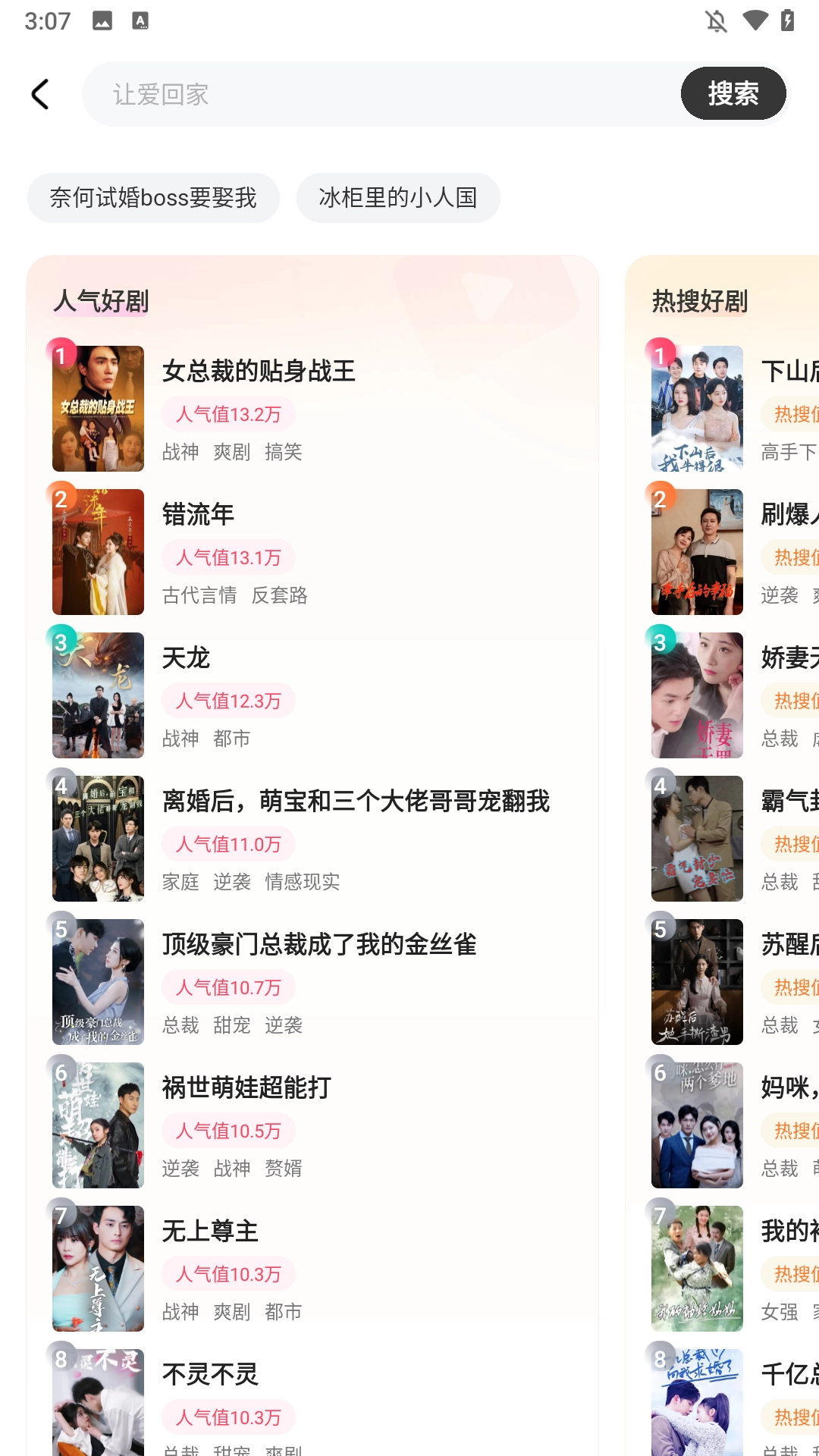
Task: Open drama 祸世萌娃超能打
Action: [246, 1088]
